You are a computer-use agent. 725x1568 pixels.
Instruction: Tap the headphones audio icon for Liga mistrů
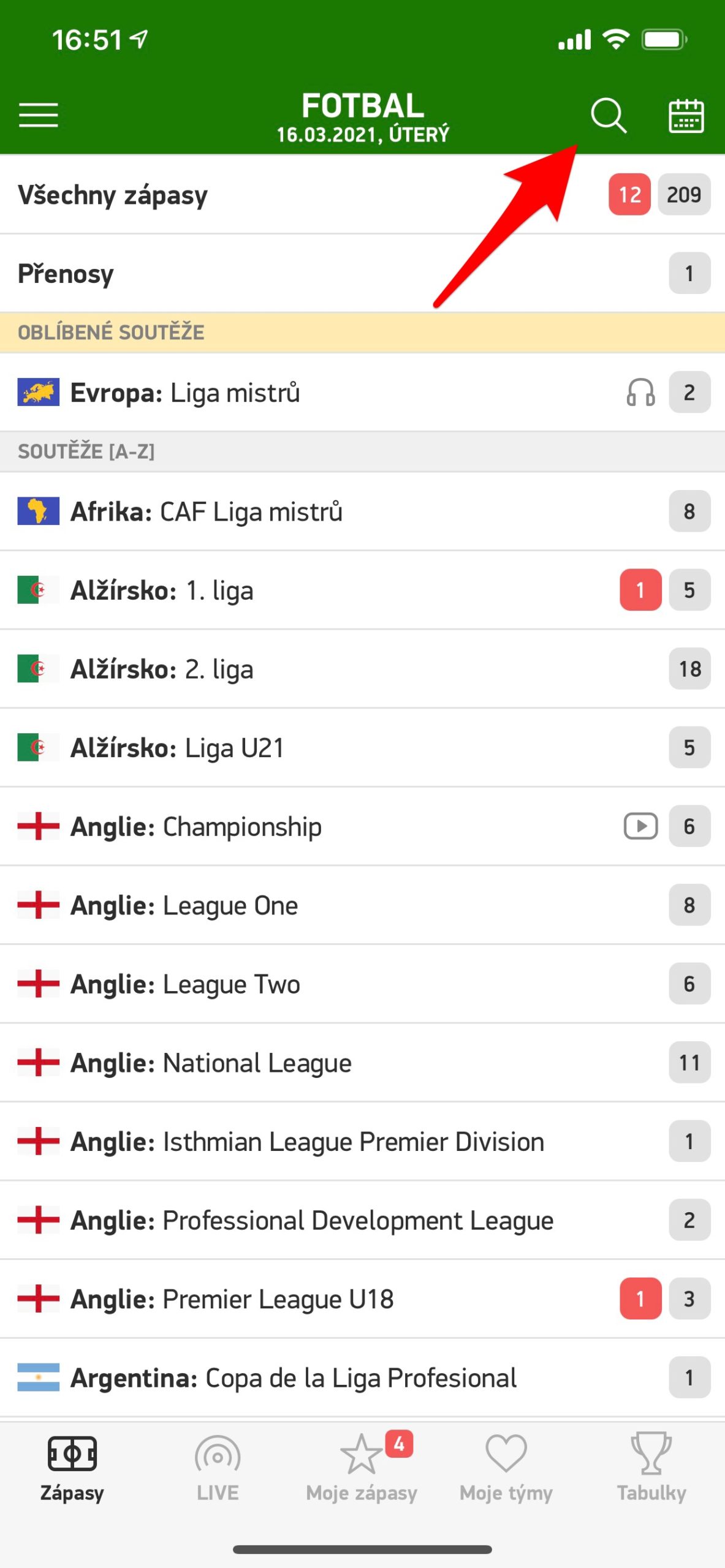pos(641,393)
